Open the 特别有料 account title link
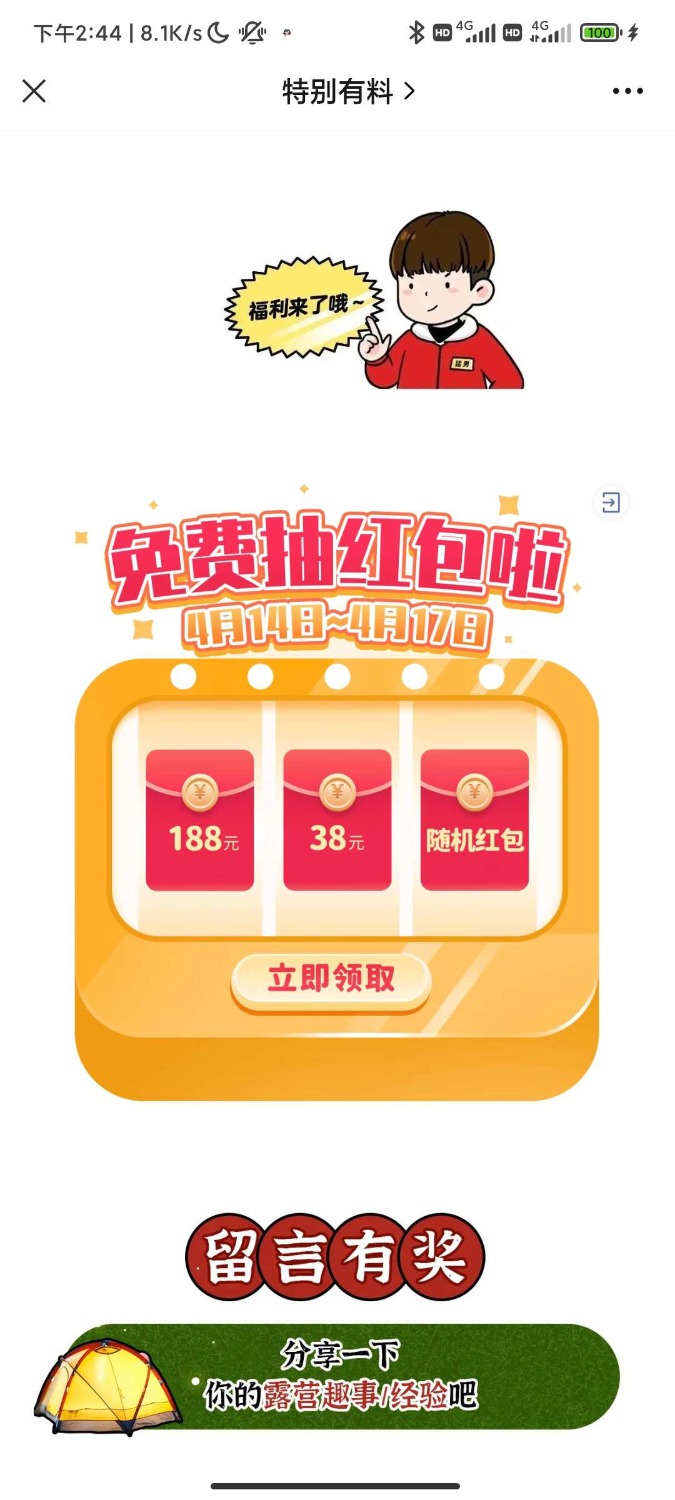 coord(347,92)
